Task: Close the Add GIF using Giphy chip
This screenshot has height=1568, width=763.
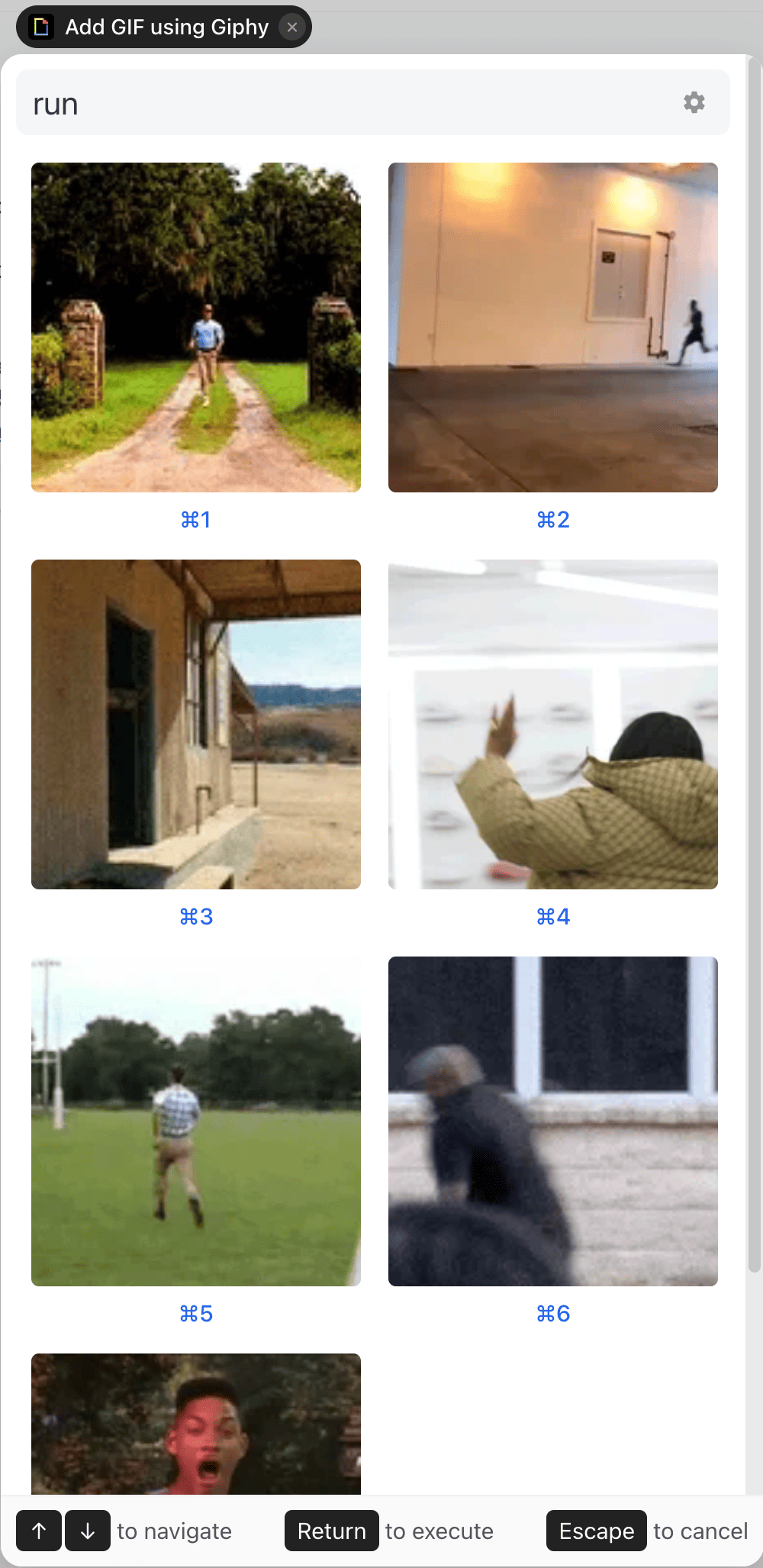Action: [x=291, y=27]
